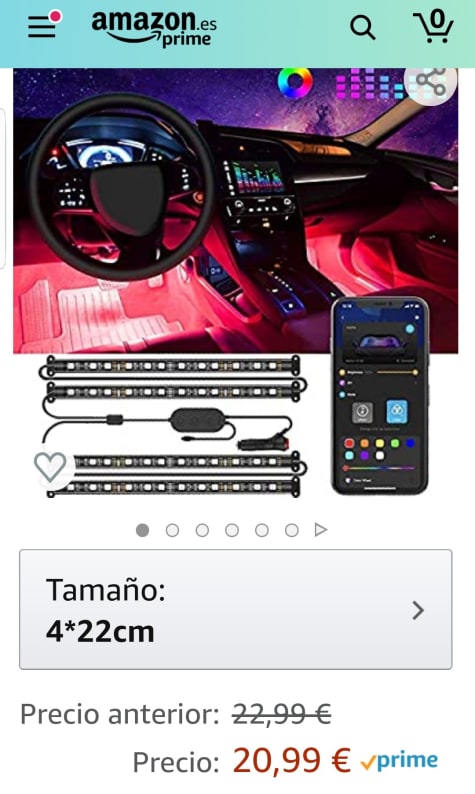Open the Tamaño 4*22cm size selector
This screenshot has height=794, width=475.
(235, 610)
